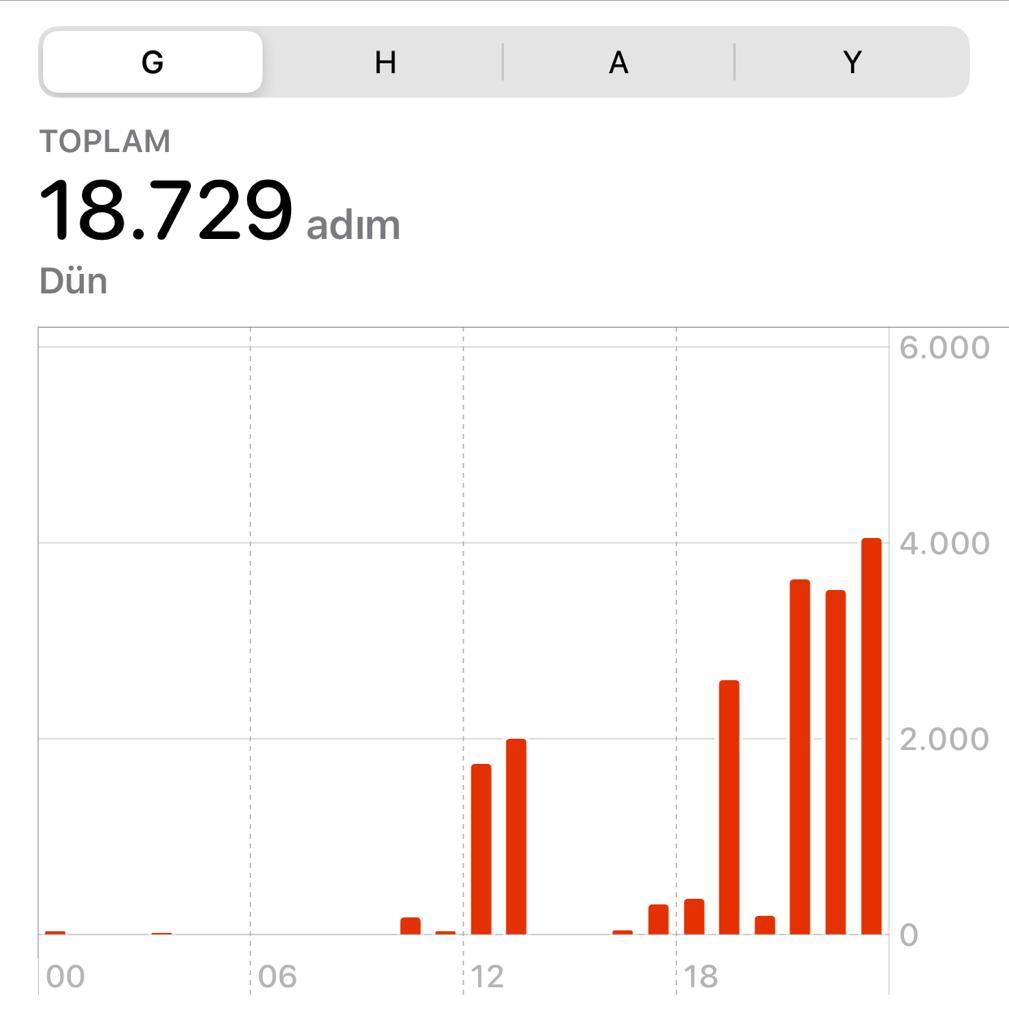Switch to the H weekly view
This screenshot has width=1009, height=1024.
(x=385, y=62)
